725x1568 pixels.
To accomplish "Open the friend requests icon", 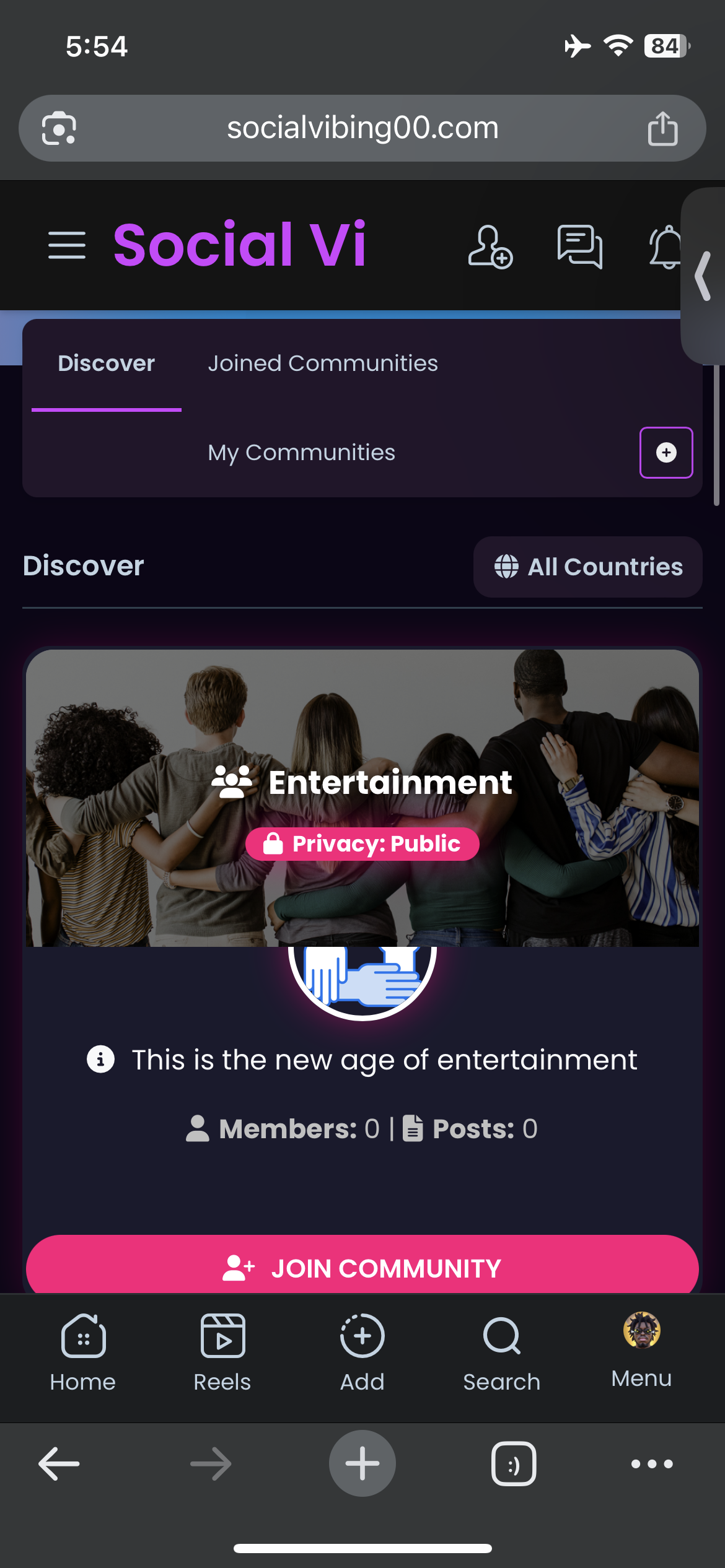I will coord(490,246).
